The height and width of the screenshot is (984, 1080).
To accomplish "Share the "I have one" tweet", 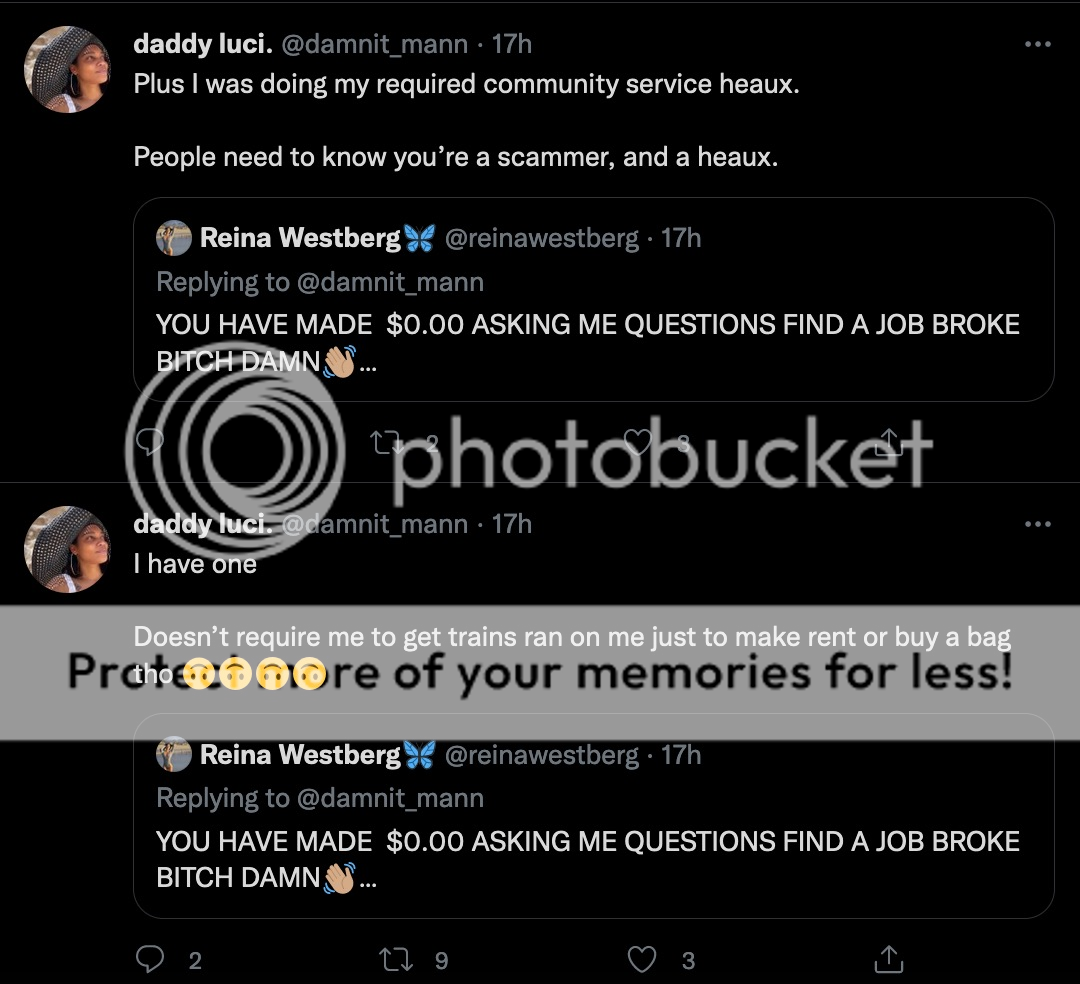I will [x=887, y=960].
